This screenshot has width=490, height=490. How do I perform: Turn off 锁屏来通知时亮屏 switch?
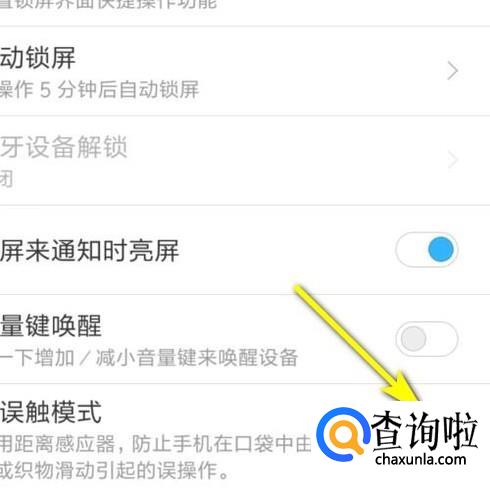(427, 250)
